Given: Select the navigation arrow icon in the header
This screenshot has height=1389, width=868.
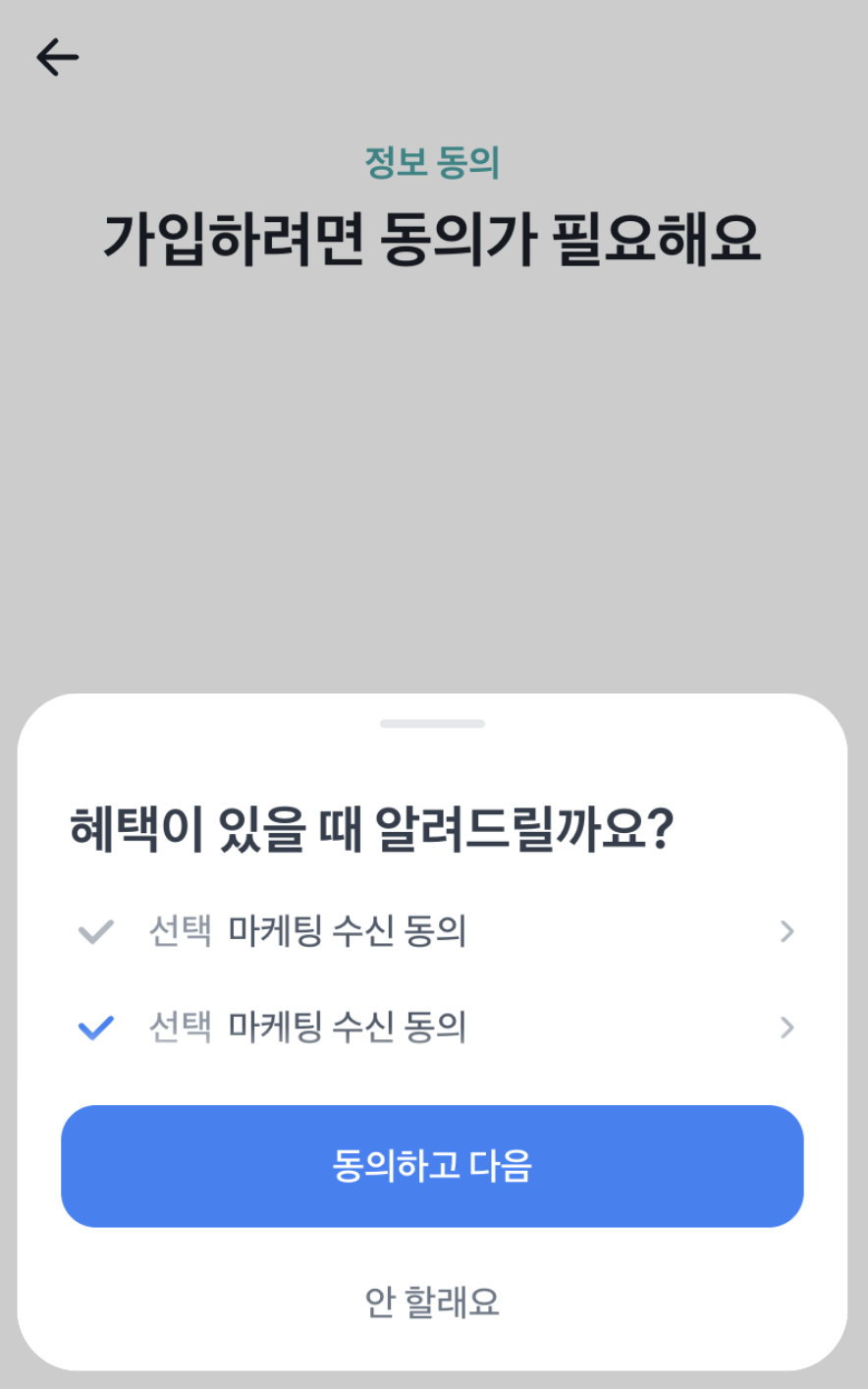Looking at the screenshot, I should pyautogui.click(x=56, y=56).
